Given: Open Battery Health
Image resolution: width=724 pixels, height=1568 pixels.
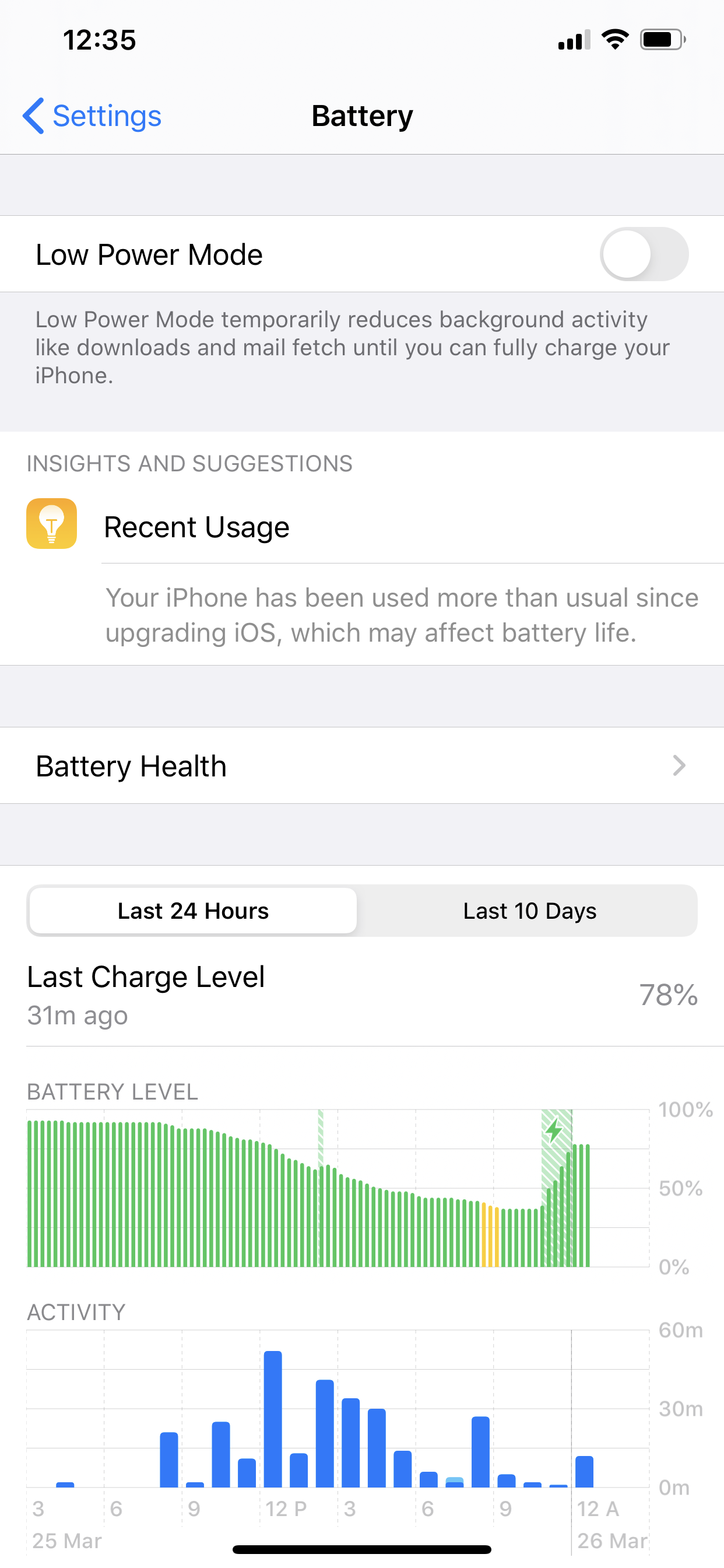Looking at the screenshot, I should click(361, 766).
